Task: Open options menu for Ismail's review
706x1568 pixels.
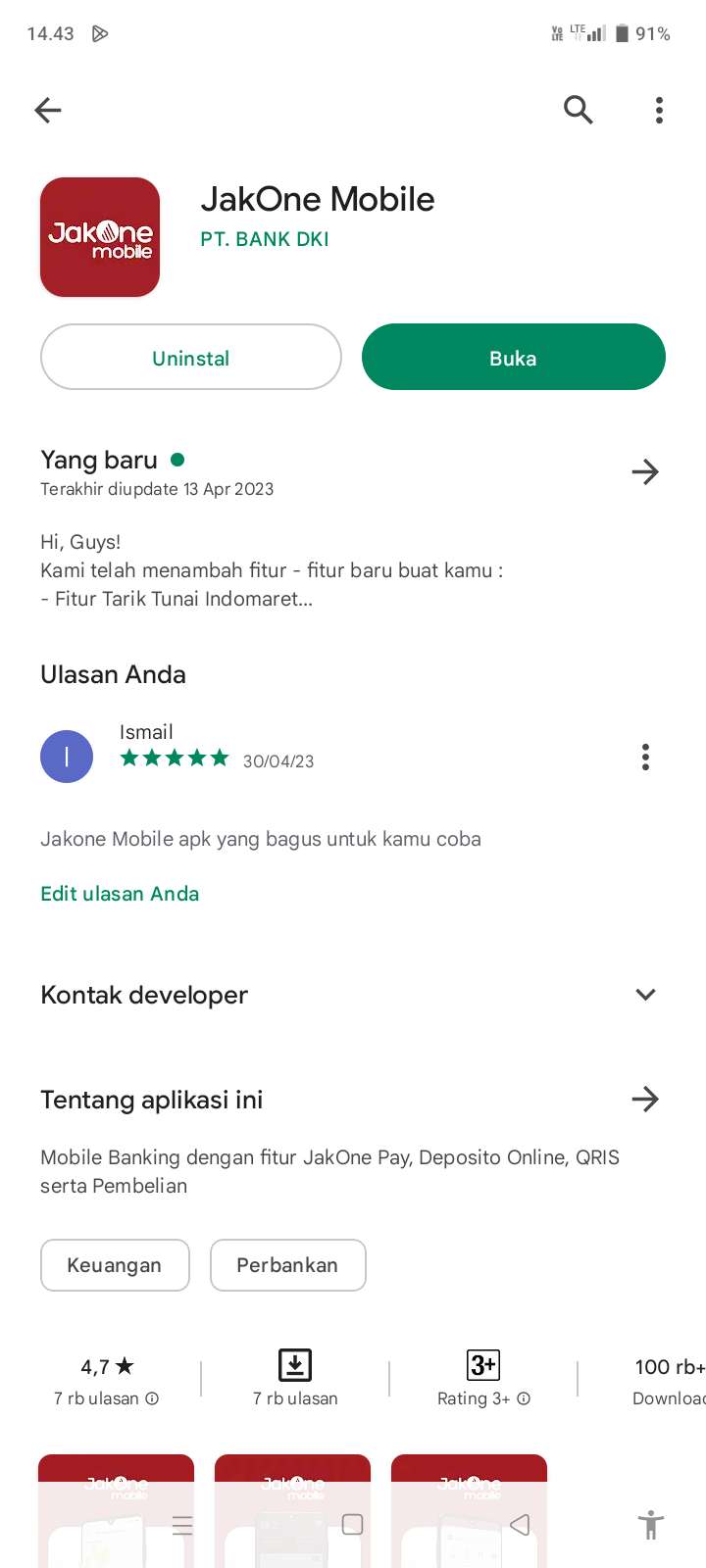Action: [645, 757]
